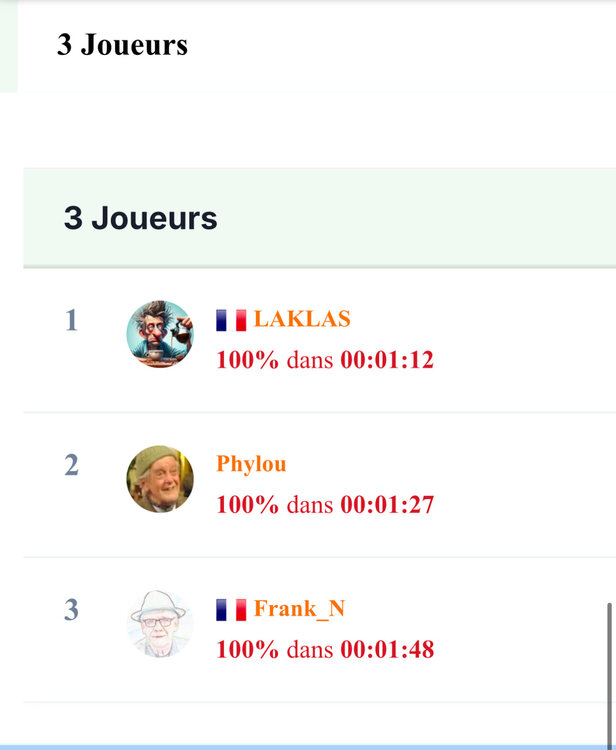Open LAKLAS's player profile link

pos(302,319)
